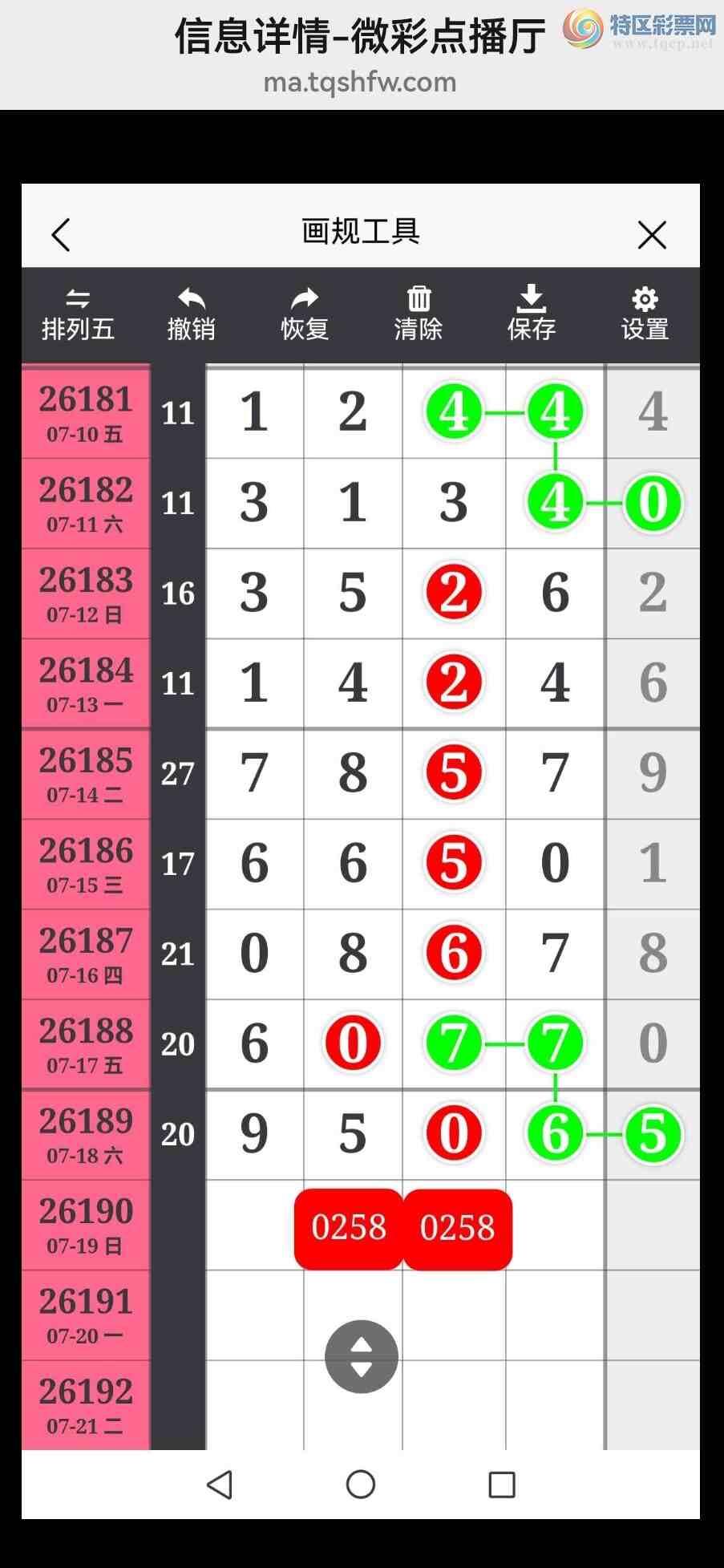724x1568 pixels.
Task: Open recent apps from navigation bar
Action: pyautogui.click(x=502, y=1484)
